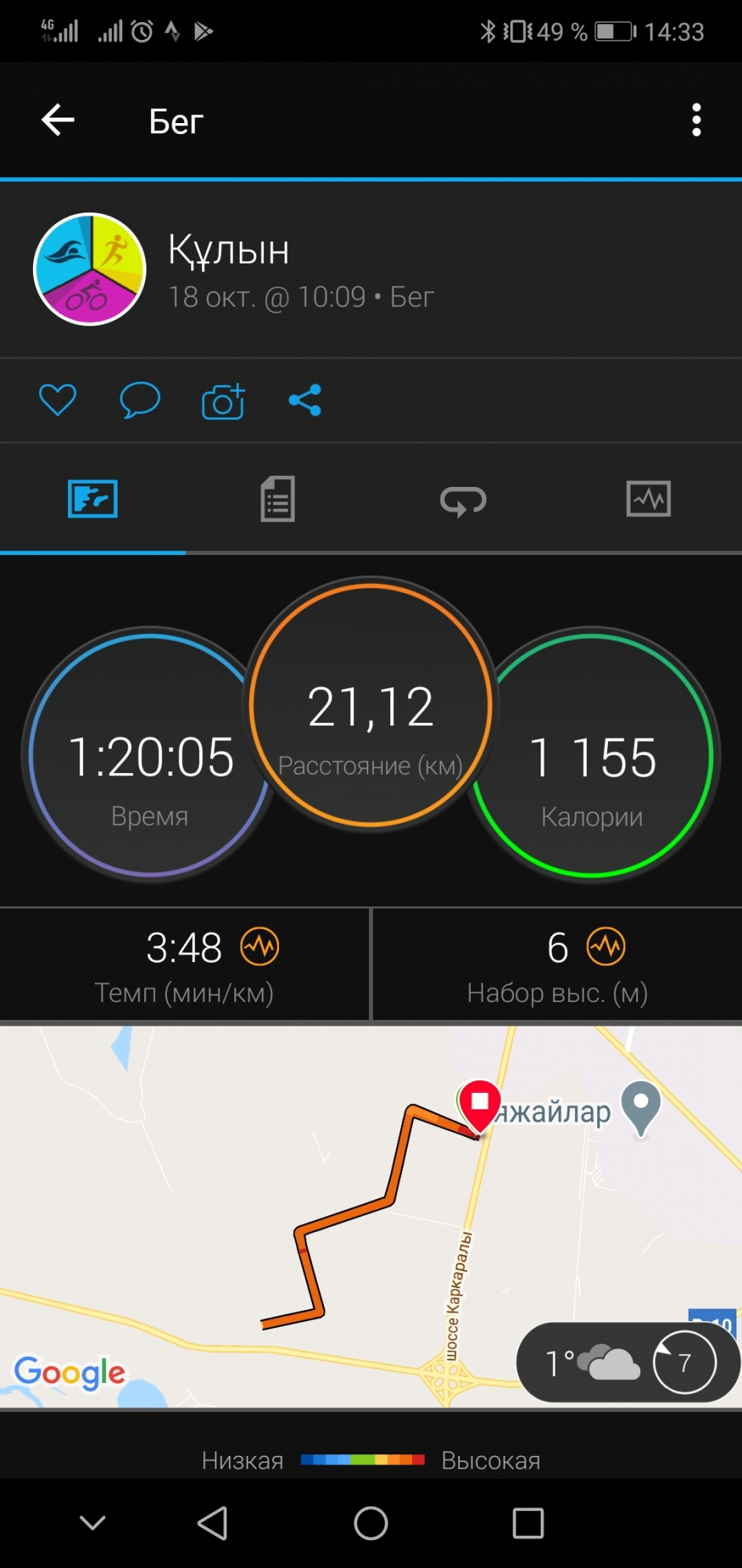Tap the system recent apps button
This screenshot has width=742, height=1568.
point(528,1523)
